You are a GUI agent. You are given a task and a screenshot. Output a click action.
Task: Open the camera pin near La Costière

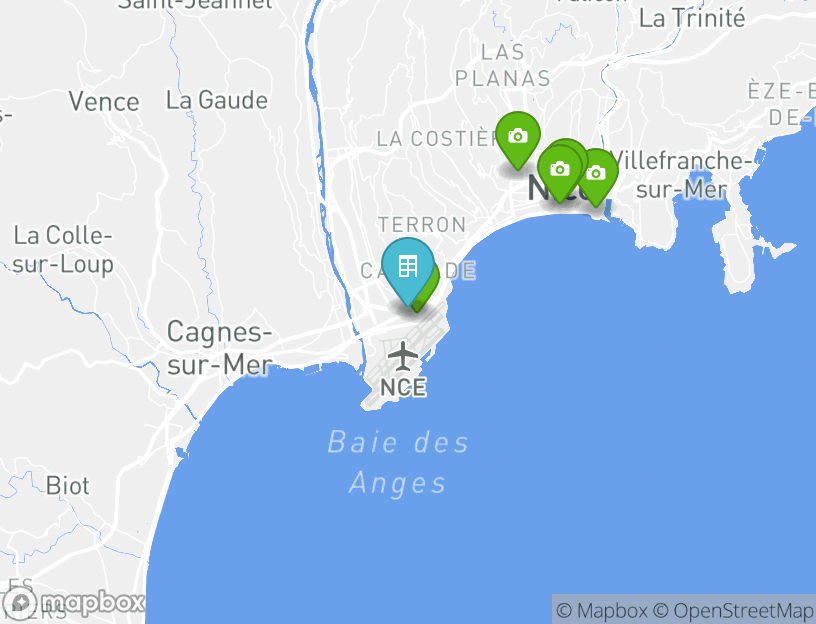pos(517,136)
